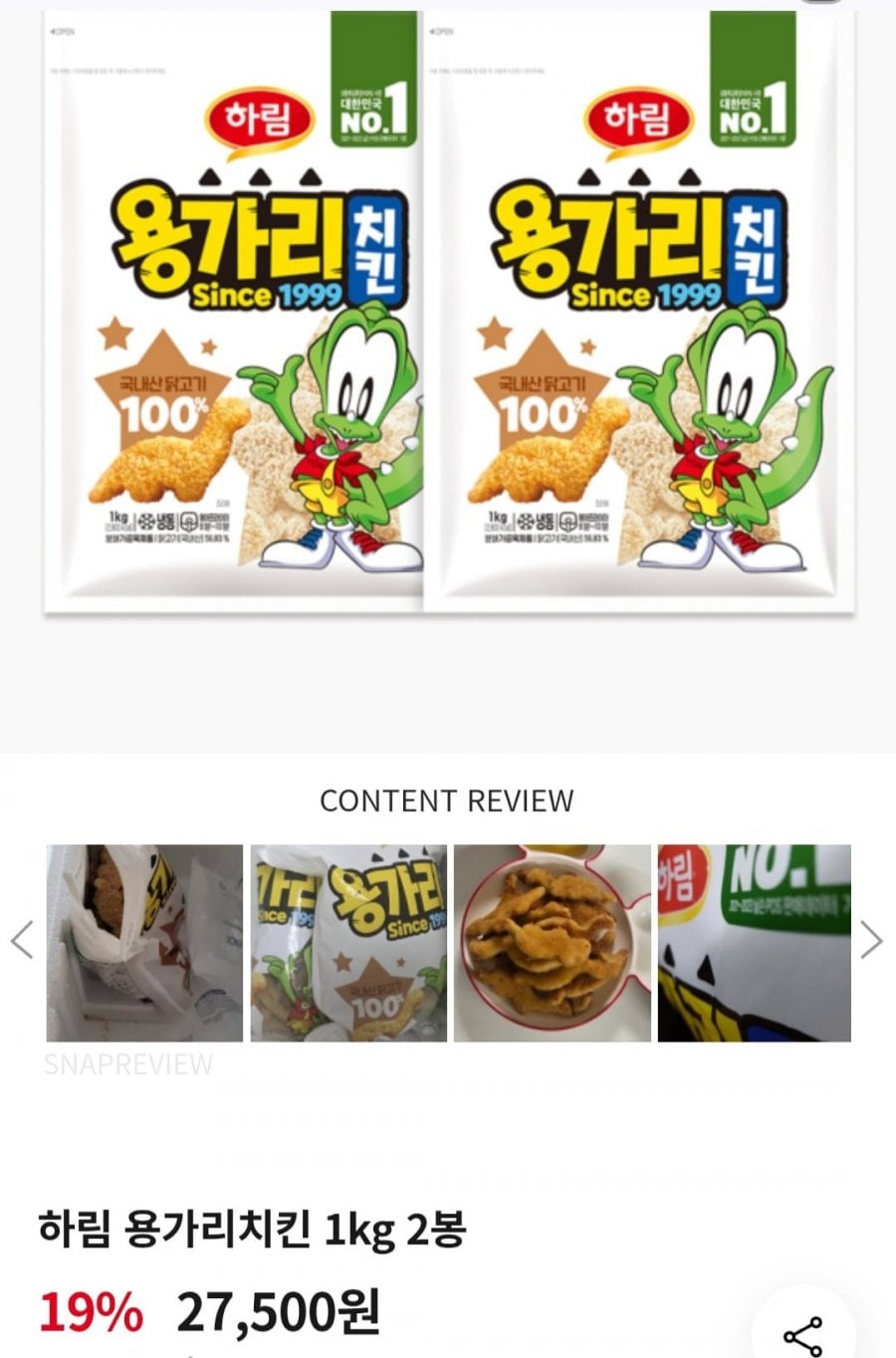Viewport: 896px width, 1358px height.
Task: Open the main 용가리치킨 product image
Action: tap(448, 314)
